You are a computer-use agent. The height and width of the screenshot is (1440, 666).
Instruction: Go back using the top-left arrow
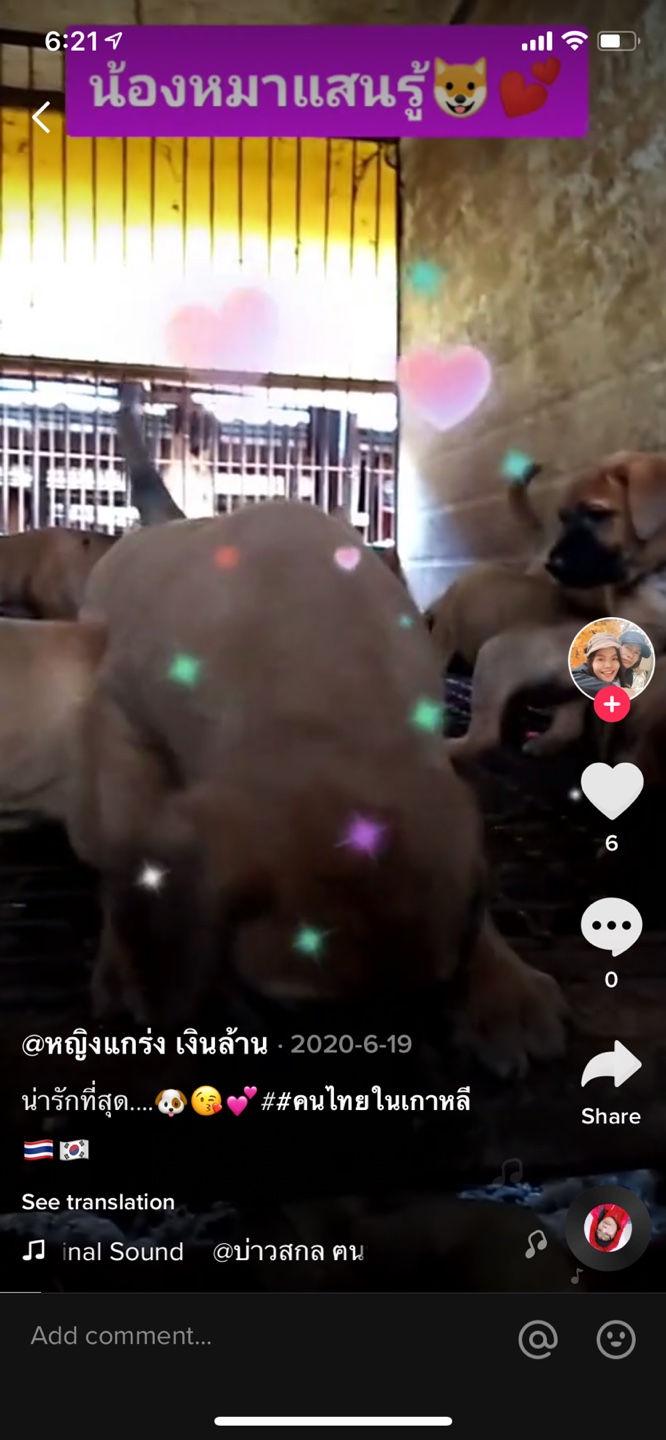click(41, 118)
